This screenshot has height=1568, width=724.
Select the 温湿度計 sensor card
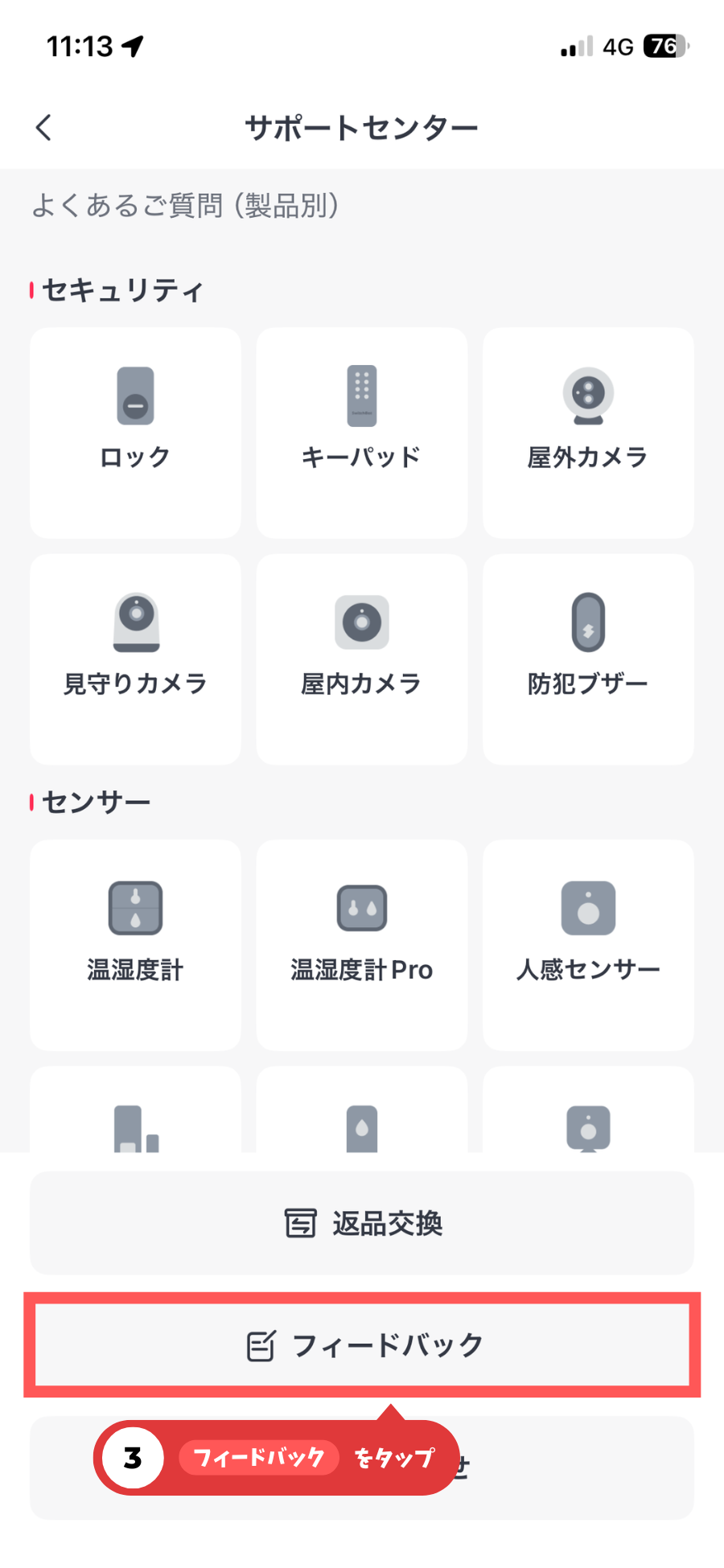coord(135,944)
